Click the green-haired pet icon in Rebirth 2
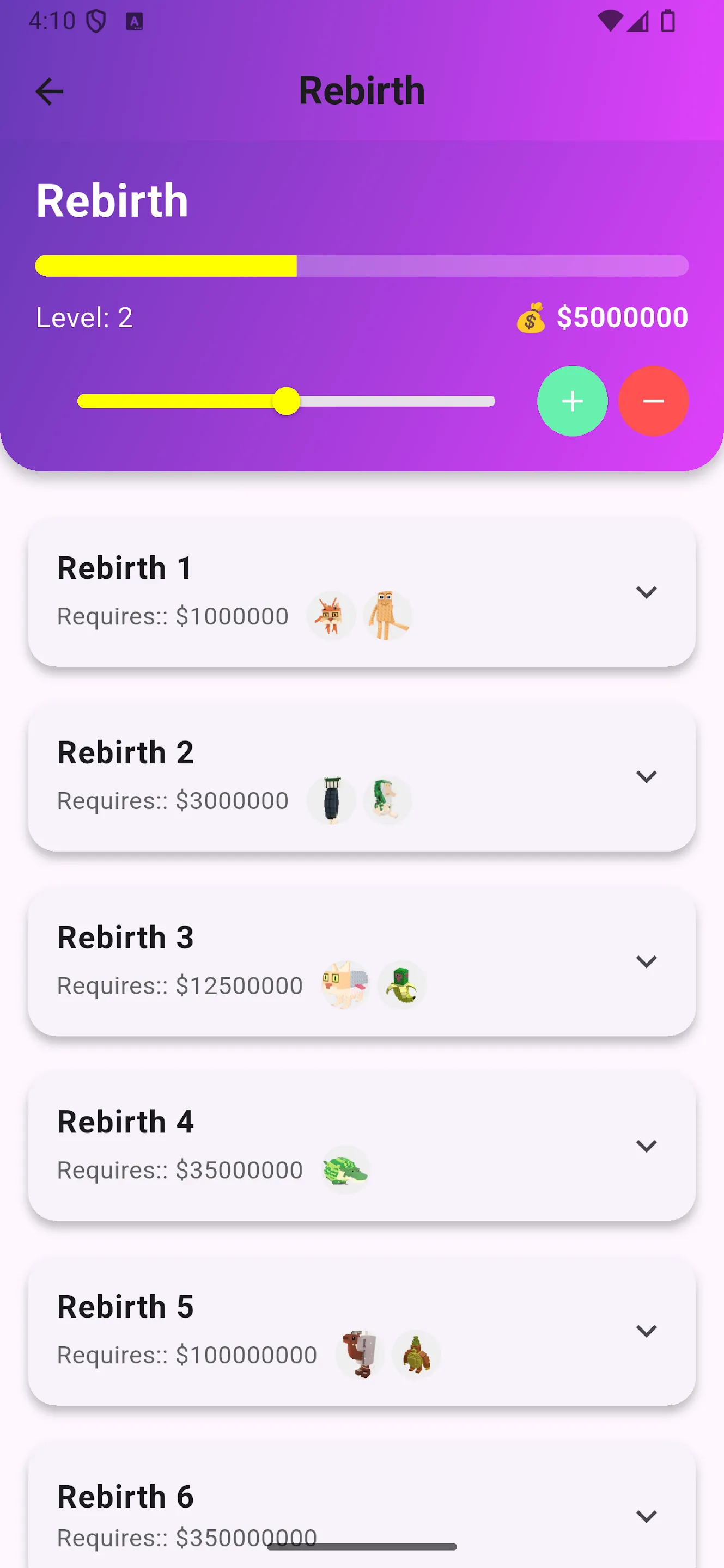This screenshot has width=724, height=1568. [387, 800]
